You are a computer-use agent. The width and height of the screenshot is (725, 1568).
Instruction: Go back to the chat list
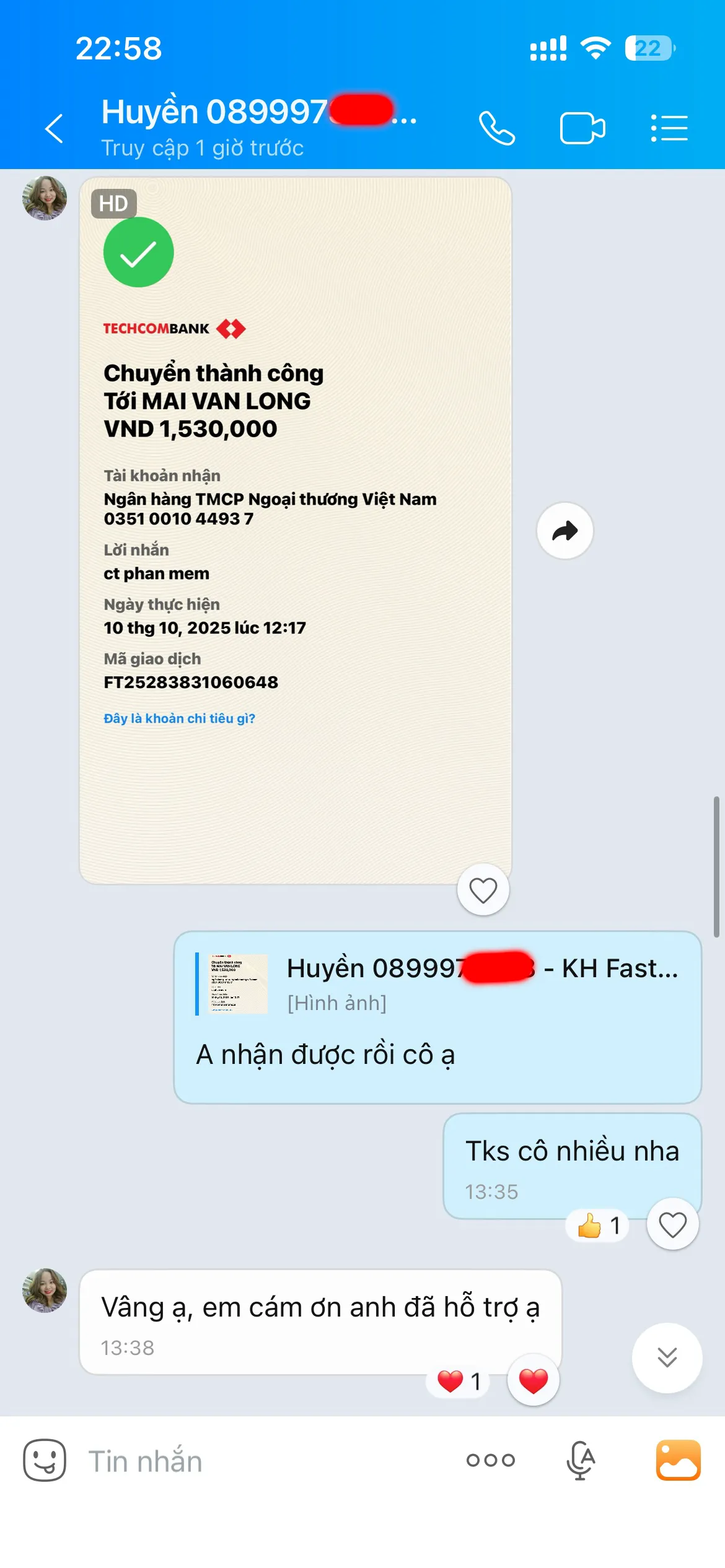tap(55, 129)
